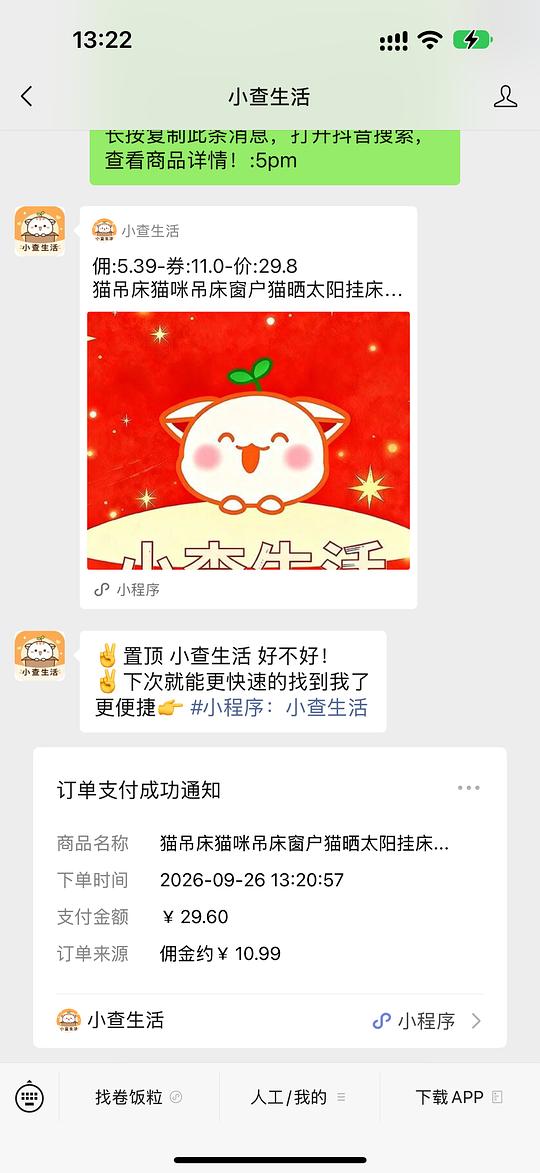The width and height of the screenshot is (540, 1173).
Task: Tap the 小查生活 avatar beside the pin message
Action: click(x=40, y=656)
